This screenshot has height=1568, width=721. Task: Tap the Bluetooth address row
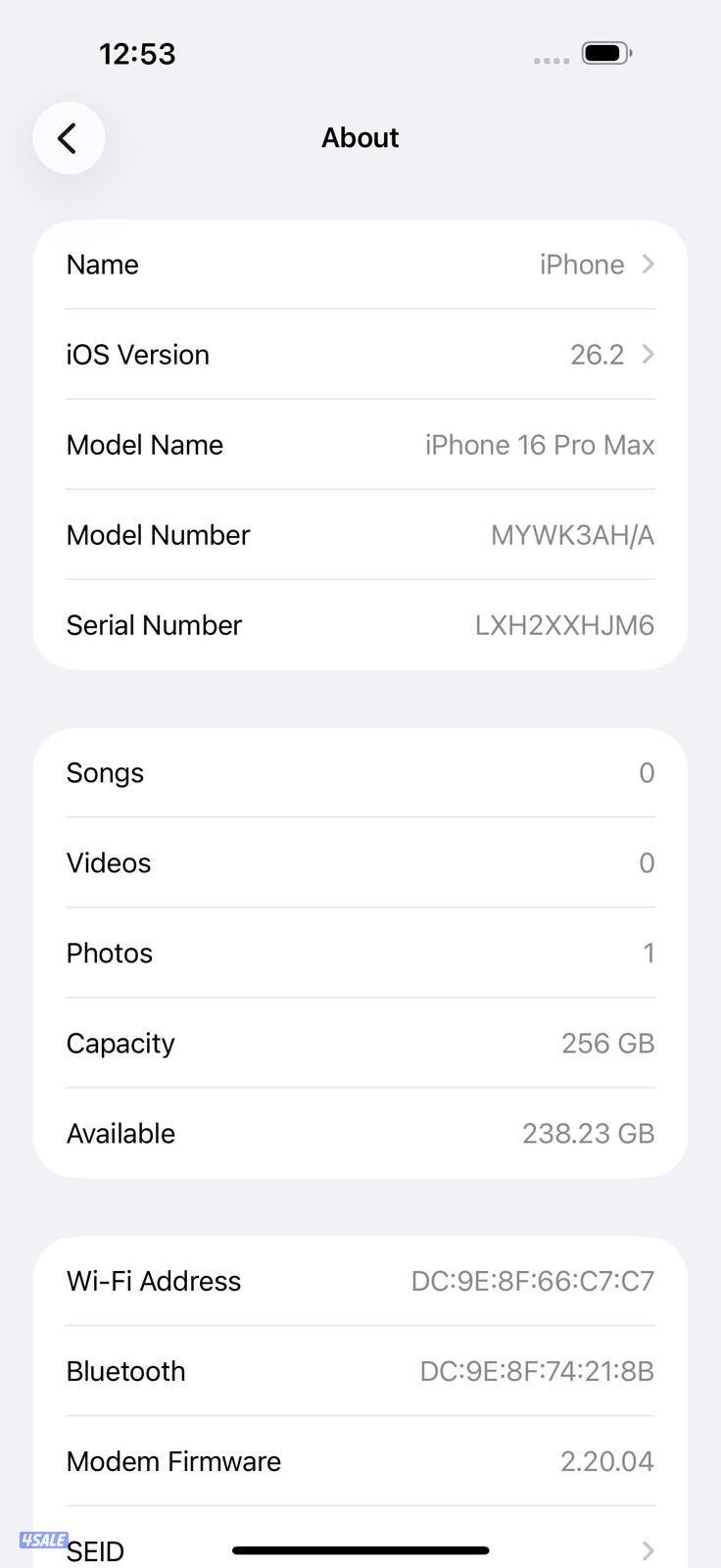(360, 1370)
